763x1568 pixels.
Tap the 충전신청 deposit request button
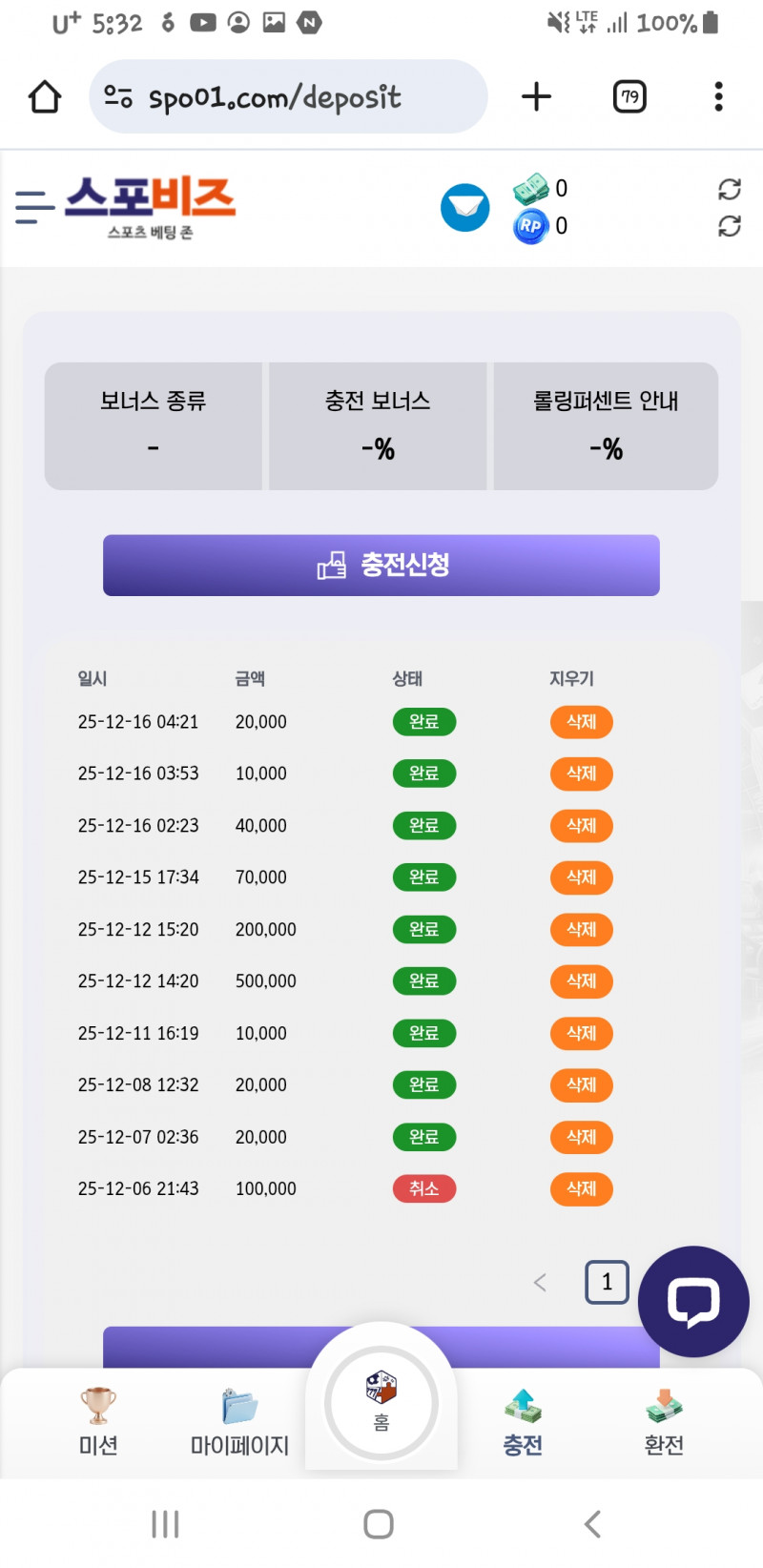click(x=381, y=566)
